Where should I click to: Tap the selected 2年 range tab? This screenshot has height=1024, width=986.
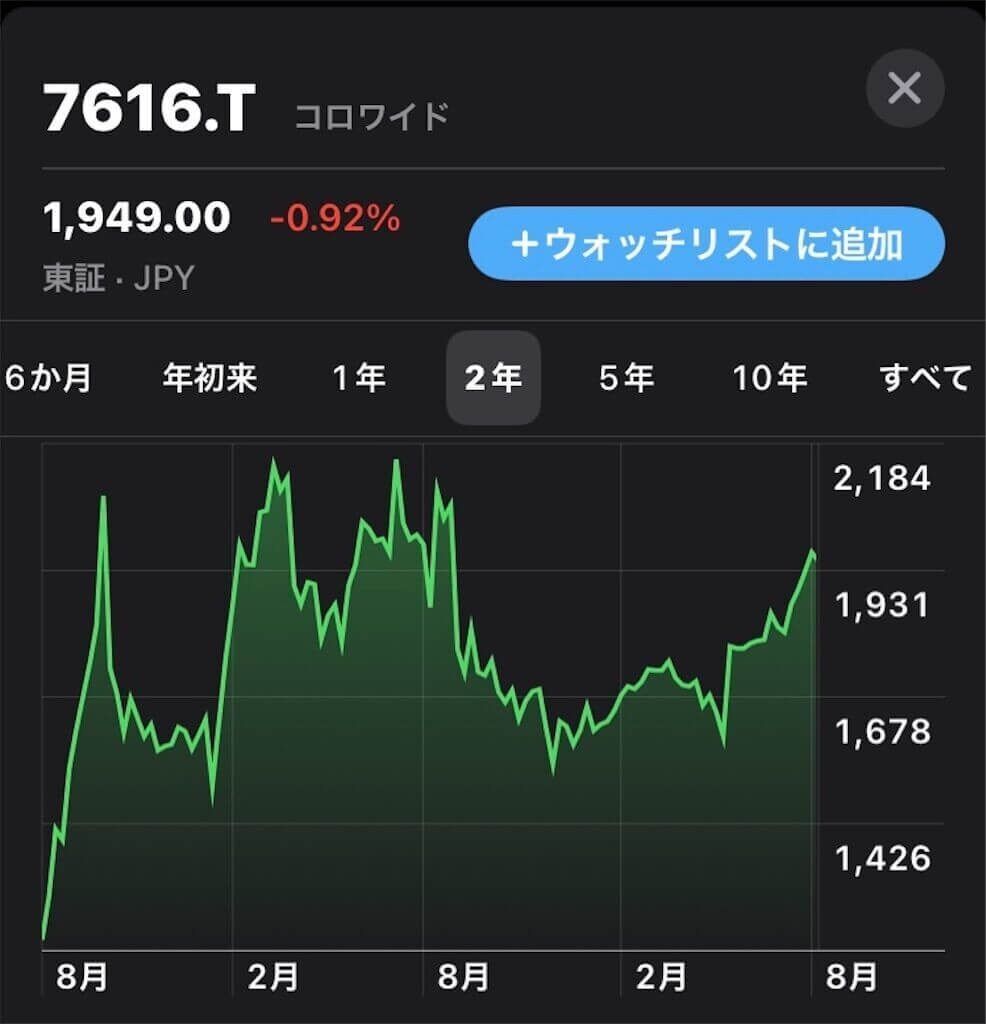click(x=493, y=378)
